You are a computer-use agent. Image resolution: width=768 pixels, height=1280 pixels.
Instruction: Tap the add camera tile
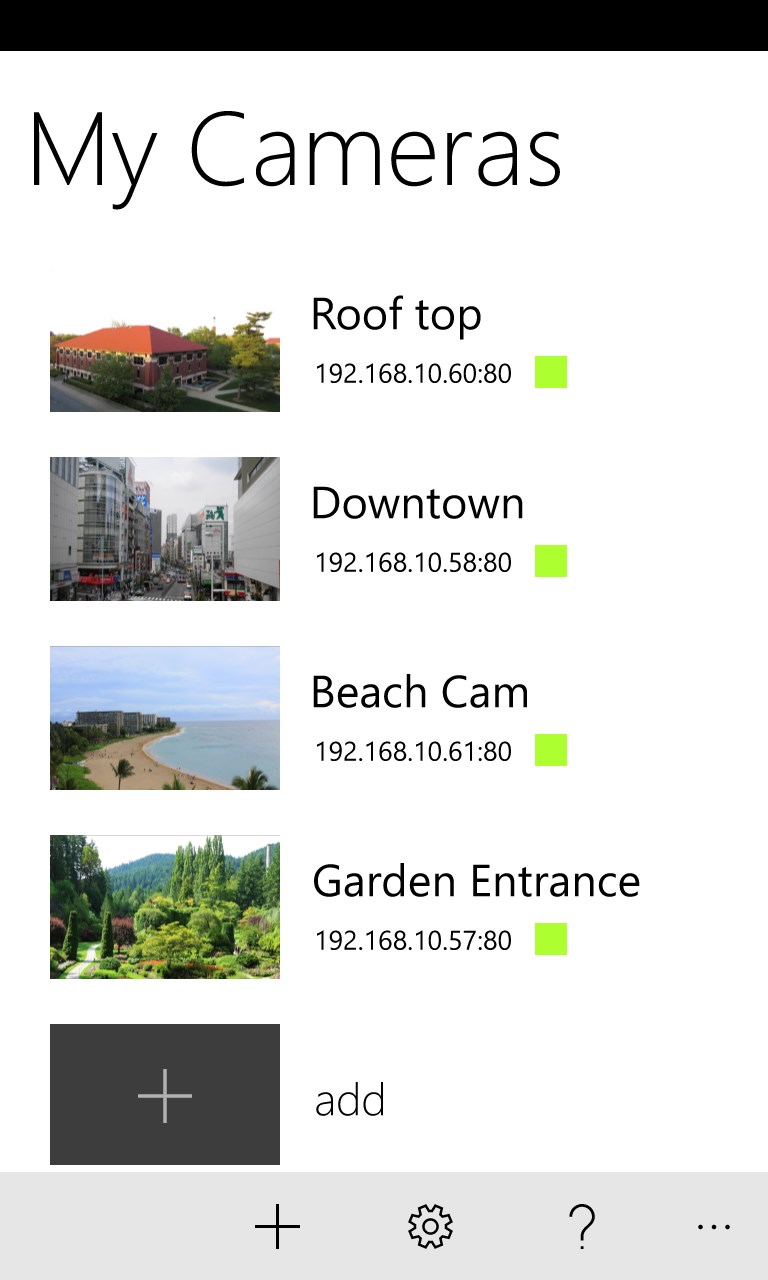click(x=165, y=1095)
